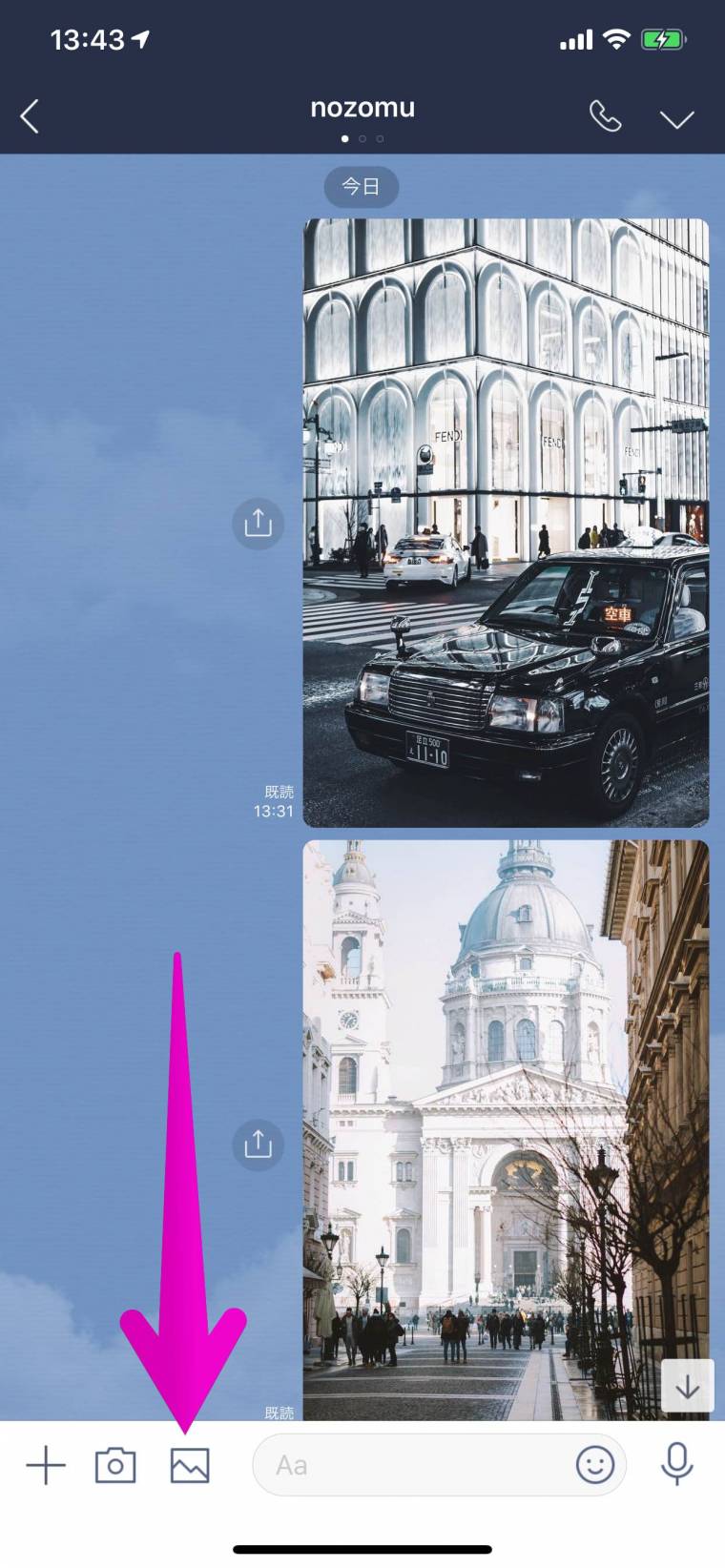The width and height of the screenshot is (725, 1568).
Task: Jump to the latest message
Action: 687,1386
